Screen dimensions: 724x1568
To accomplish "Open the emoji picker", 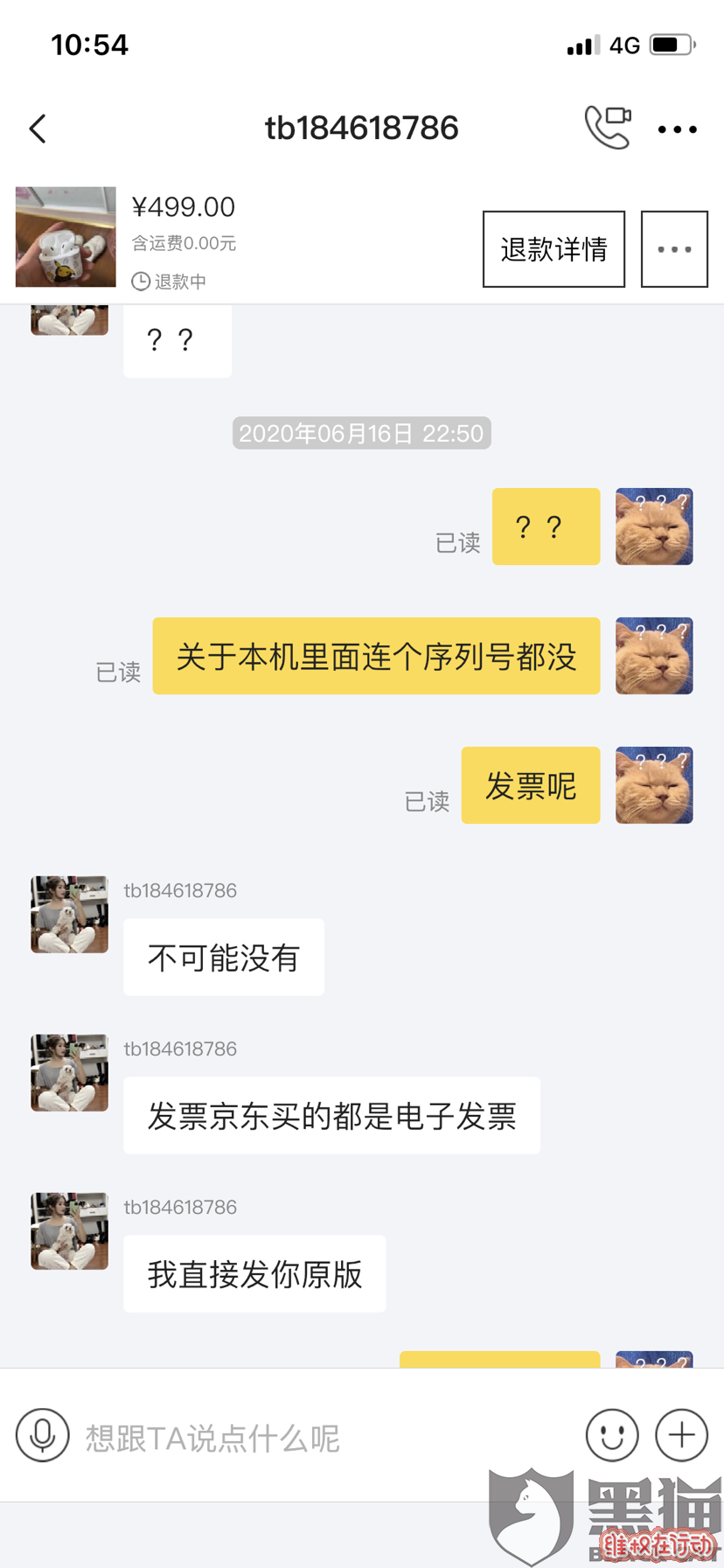I will [611, 1435].
